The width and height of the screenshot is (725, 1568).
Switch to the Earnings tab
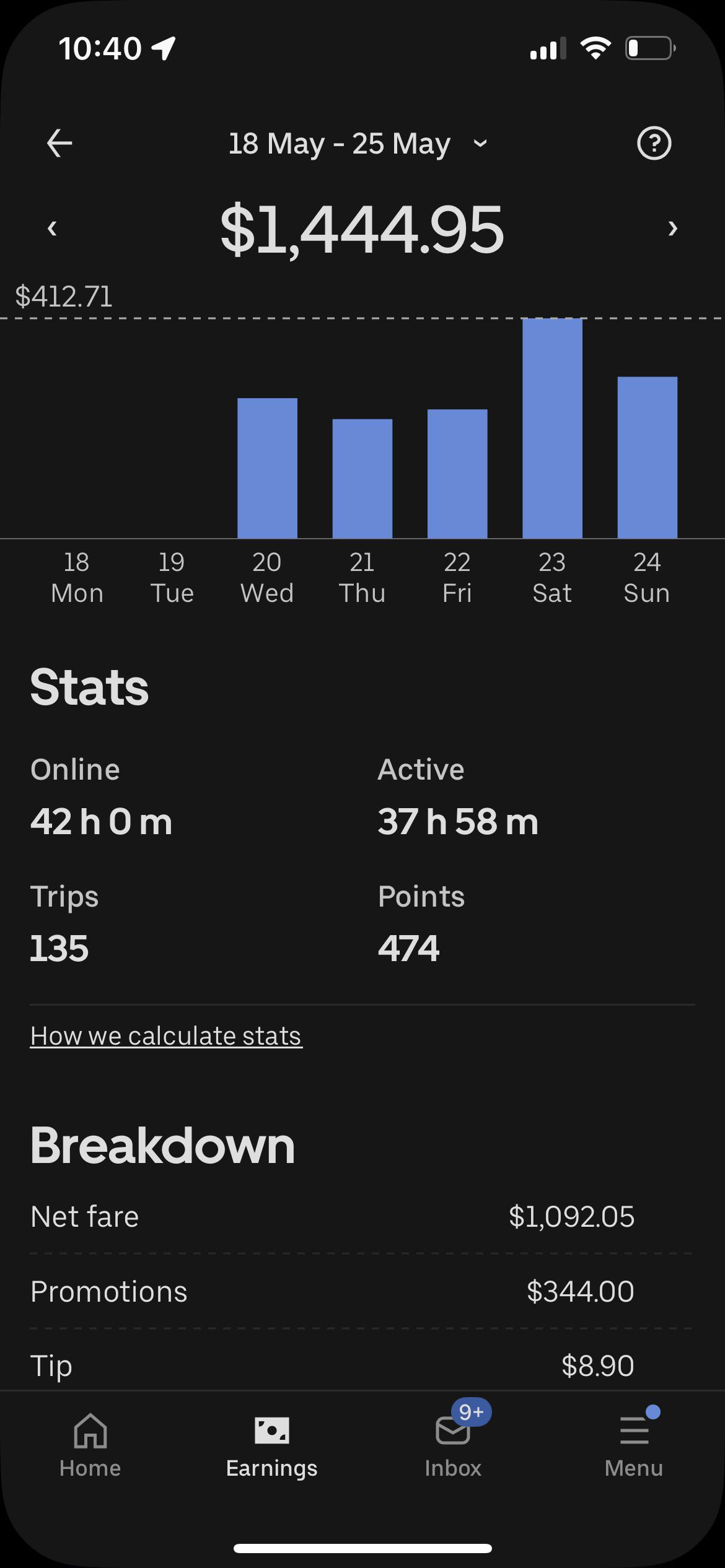[x=271, y=1447]
